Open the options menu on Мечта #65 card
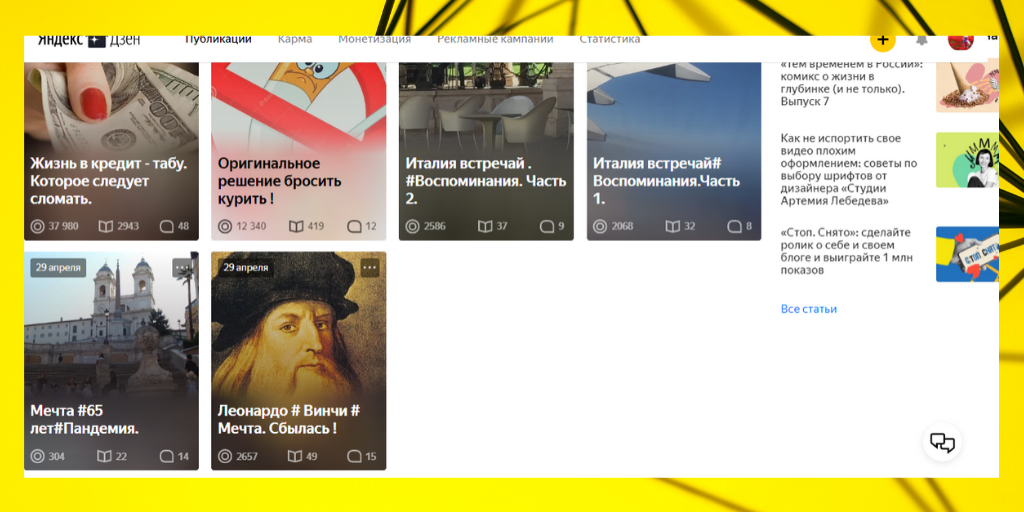 tap(182, 268)
